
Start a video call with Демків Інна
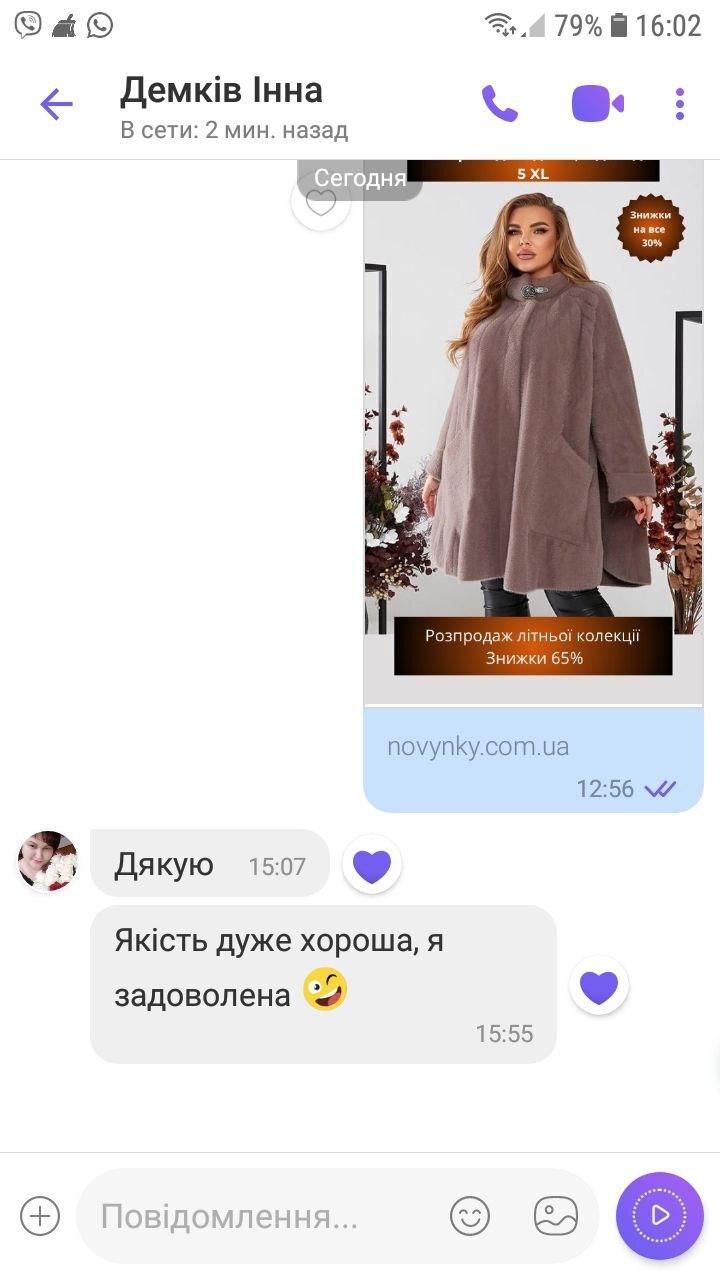(597, 103)
